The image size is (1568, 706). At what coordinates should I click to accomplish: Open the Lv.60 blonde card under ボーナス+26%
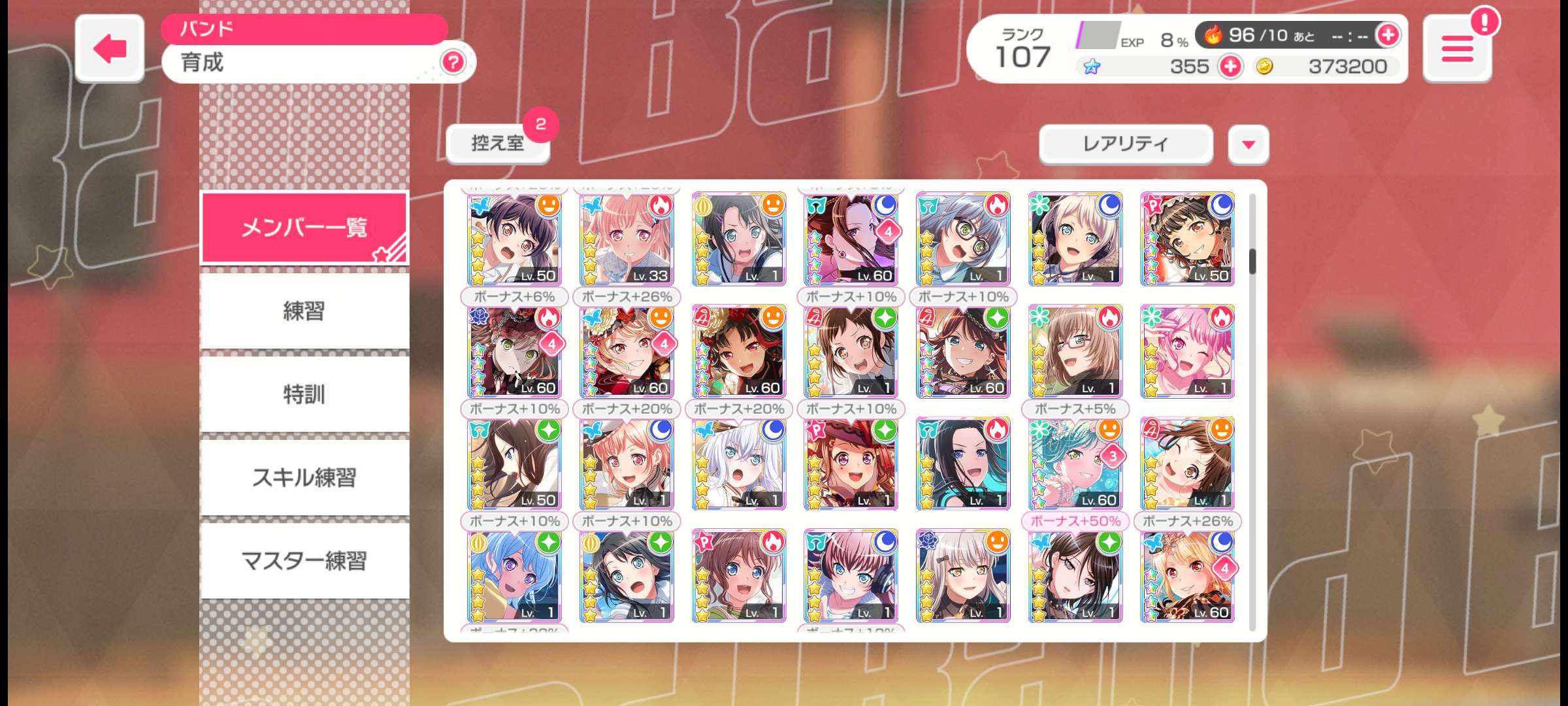[1186, 575]
